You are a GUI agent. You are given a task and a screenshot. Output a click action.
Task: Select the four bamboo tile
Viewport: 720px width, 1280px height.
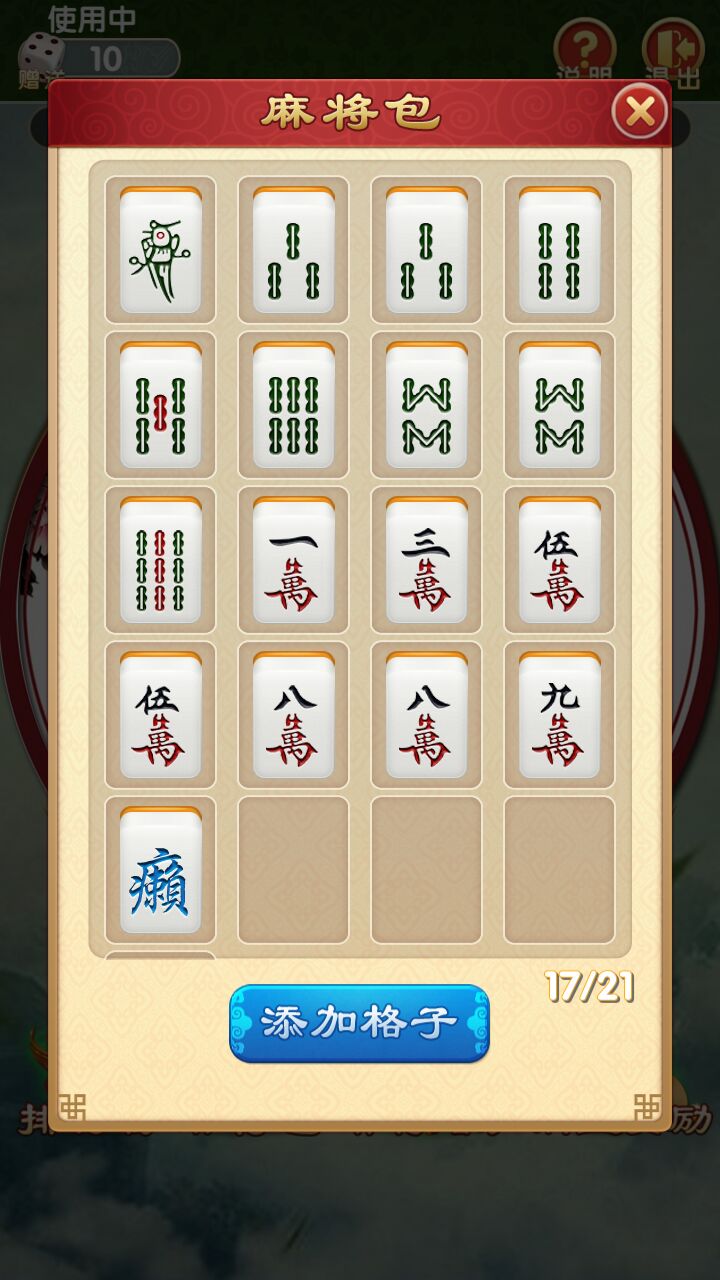click(558, 250)
